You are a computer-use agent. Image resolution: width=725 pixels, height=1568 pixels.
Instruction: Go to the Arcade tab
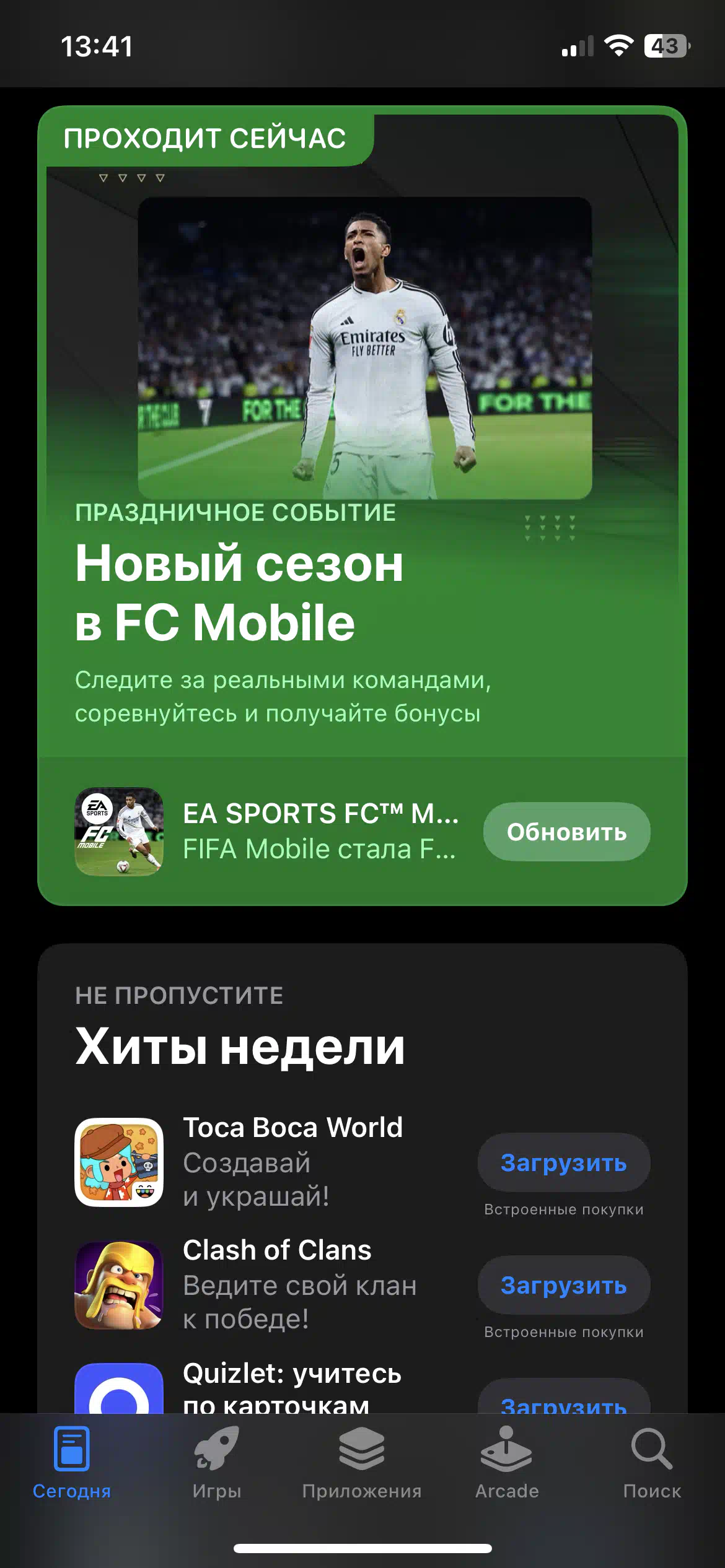point(507,1463)
